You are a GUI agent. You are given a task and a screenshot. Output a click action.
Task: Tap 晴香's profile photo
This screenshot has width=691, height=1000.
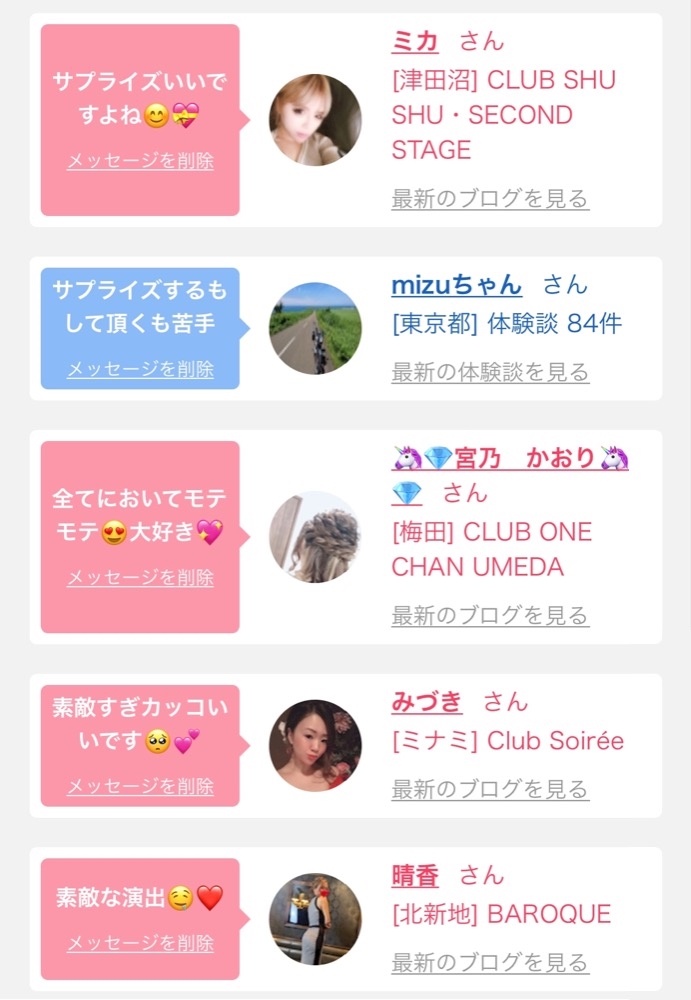point(315,920)
